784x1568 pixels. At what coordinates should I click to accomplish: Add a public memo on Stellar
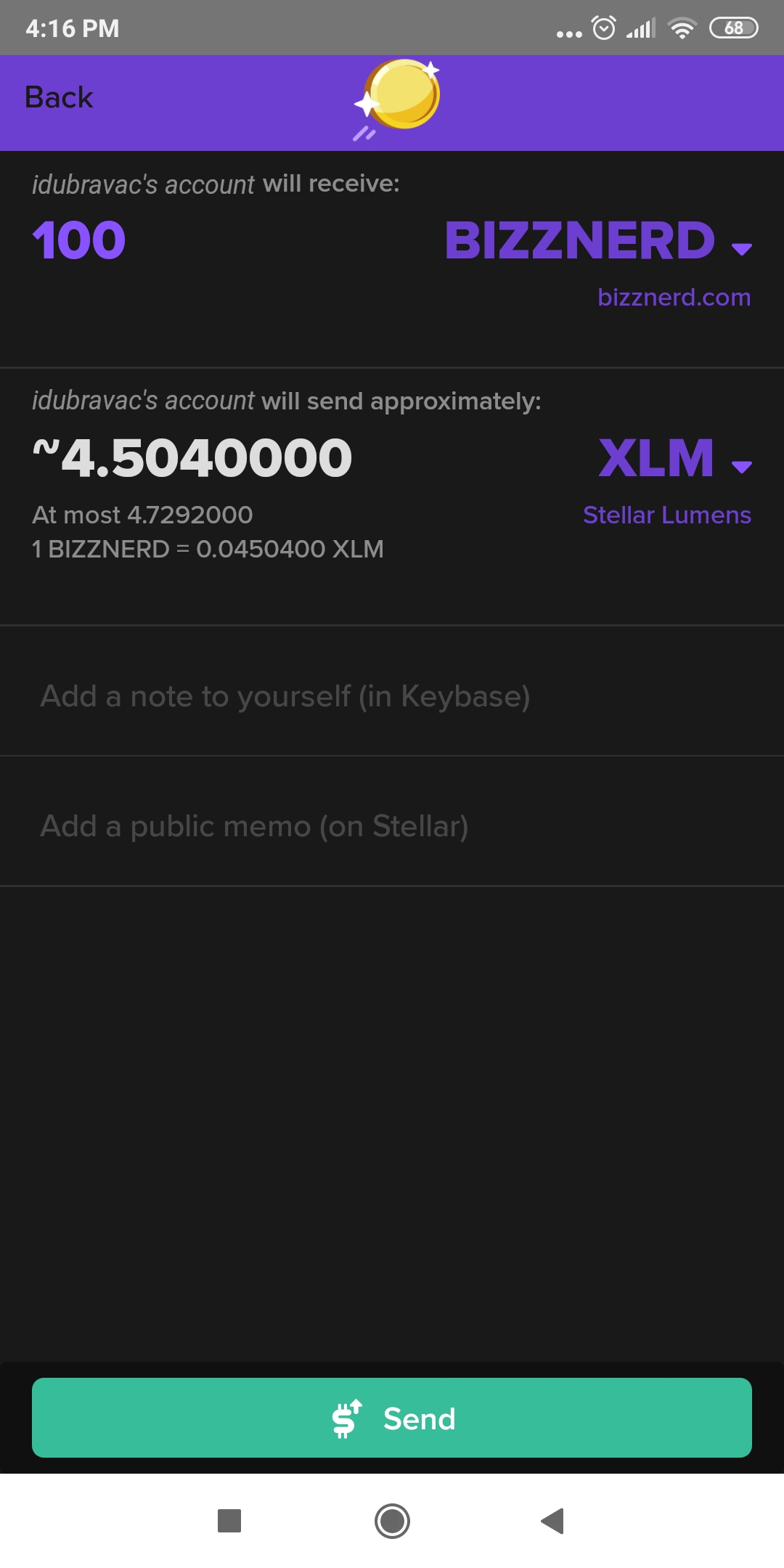pos(392,825)
